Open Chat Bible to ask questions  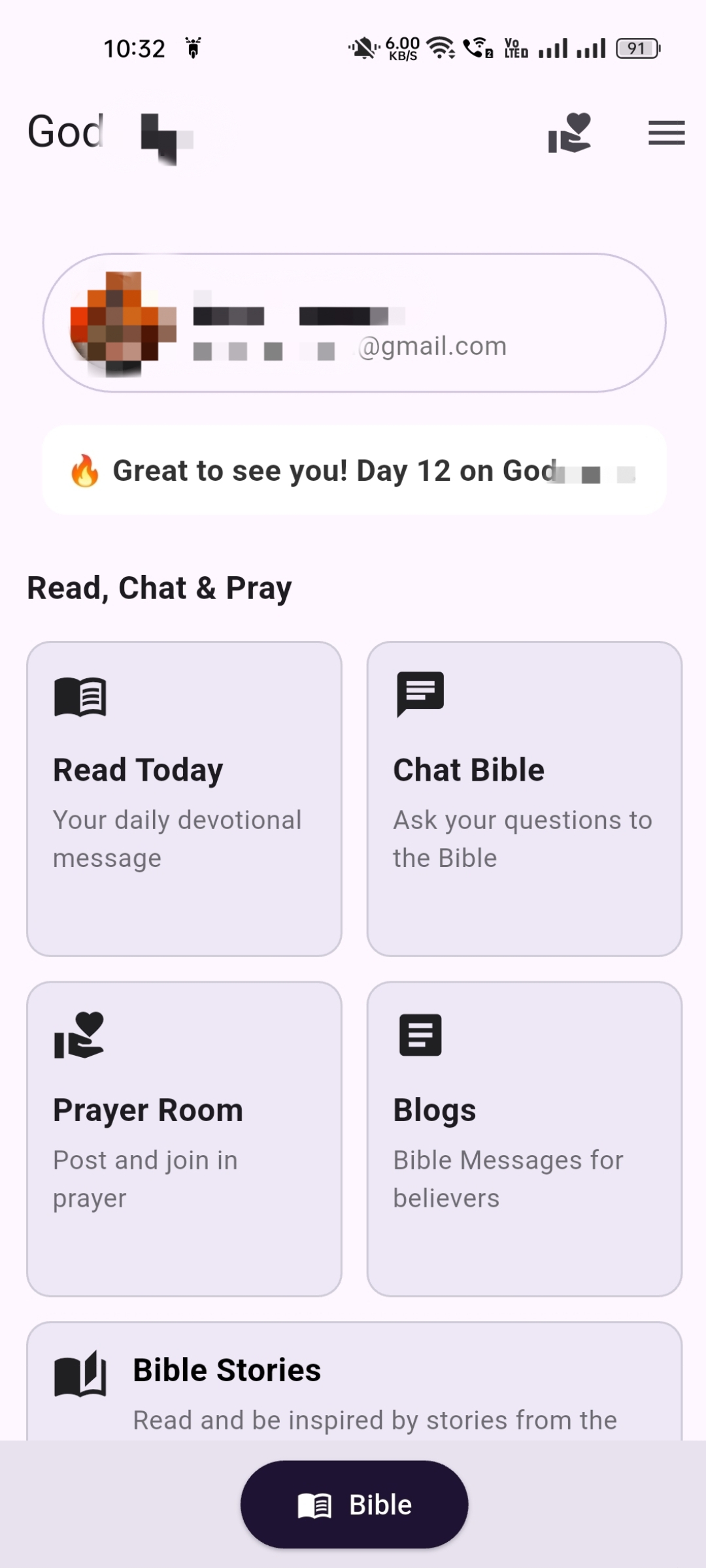tap(524, 798)
